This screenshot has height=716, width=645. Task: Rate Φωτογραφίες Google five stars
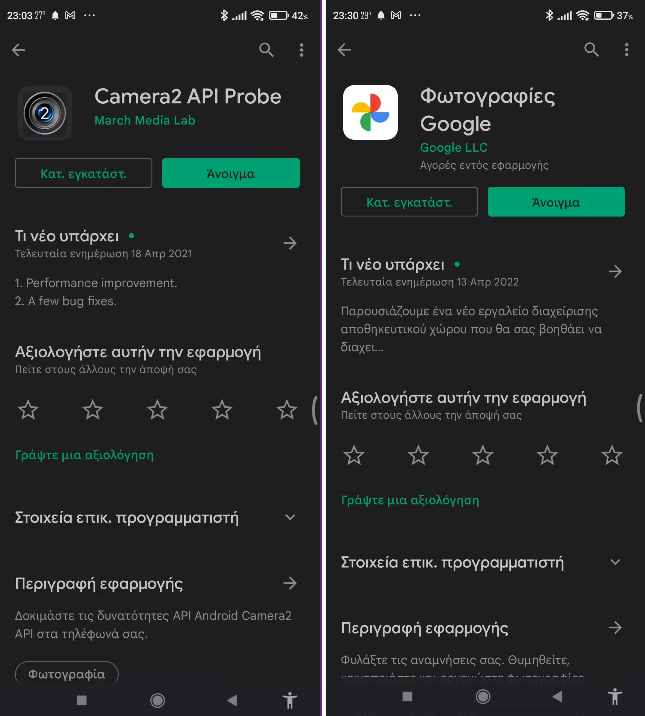612,456
